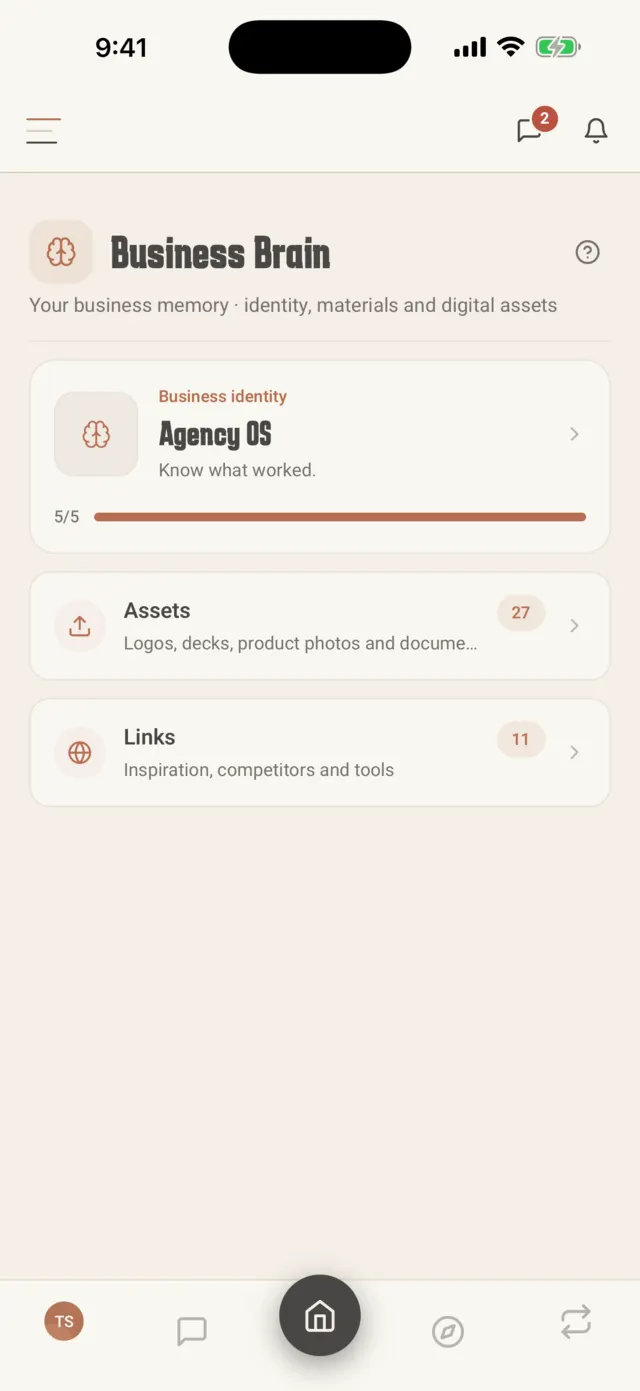Open the Assets row
640x1391 pixels.
click(x=320, y=626)
